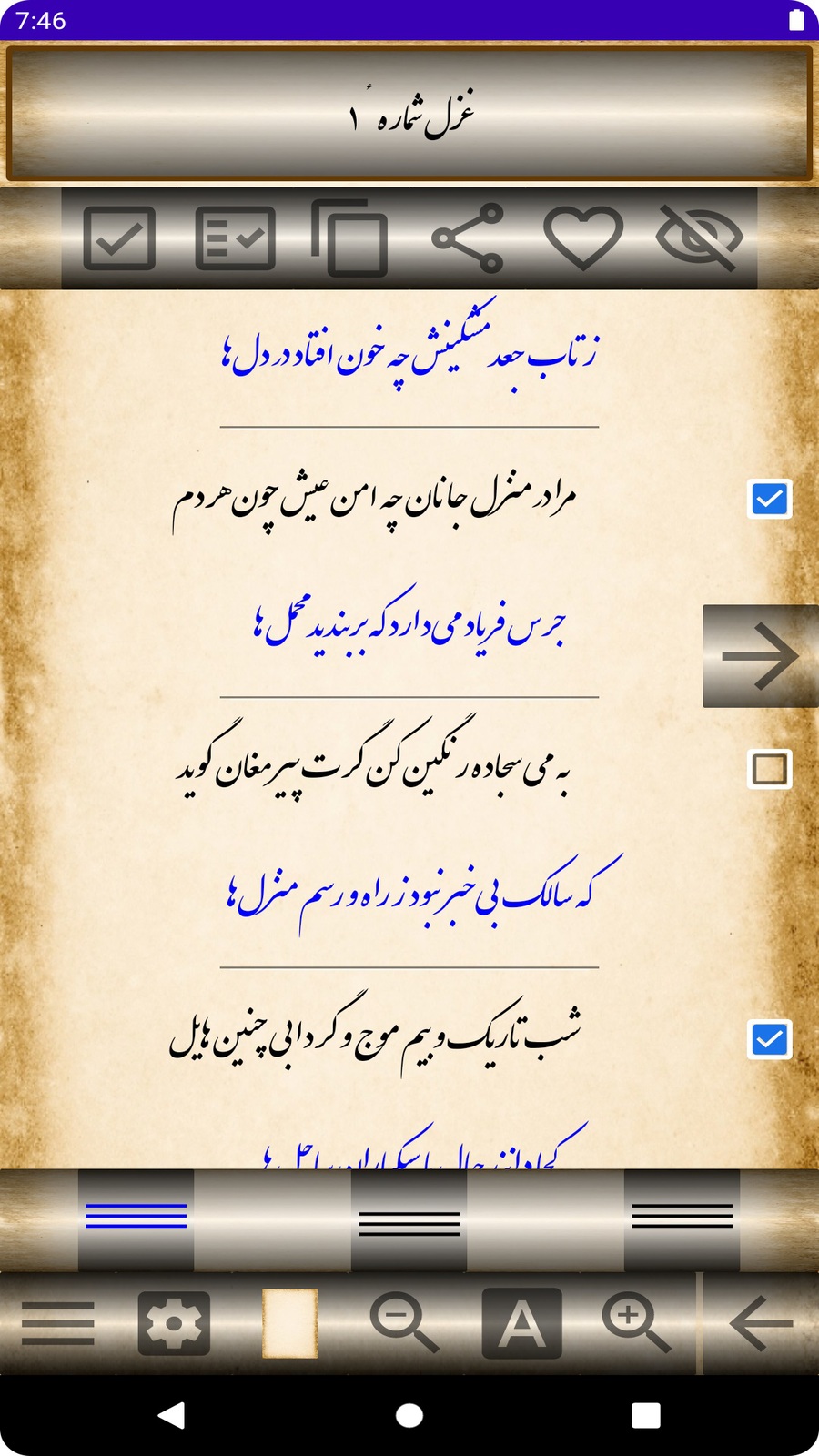The width and height of the screenshot is (819, 1456).
Task: Tap the paper background icon
Action: [289, 1323]
